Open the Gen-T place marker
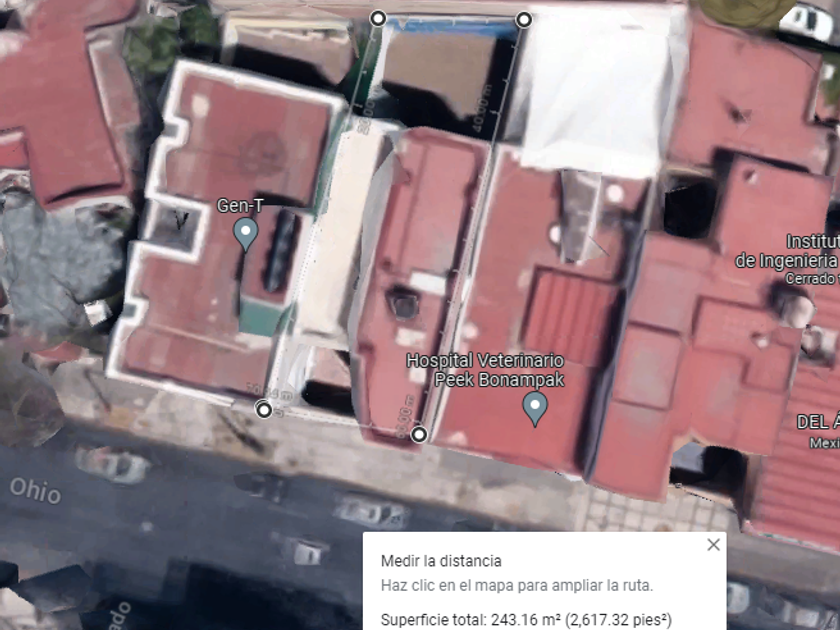The width and height of the screenshot is (840, 630). (246, 234)
